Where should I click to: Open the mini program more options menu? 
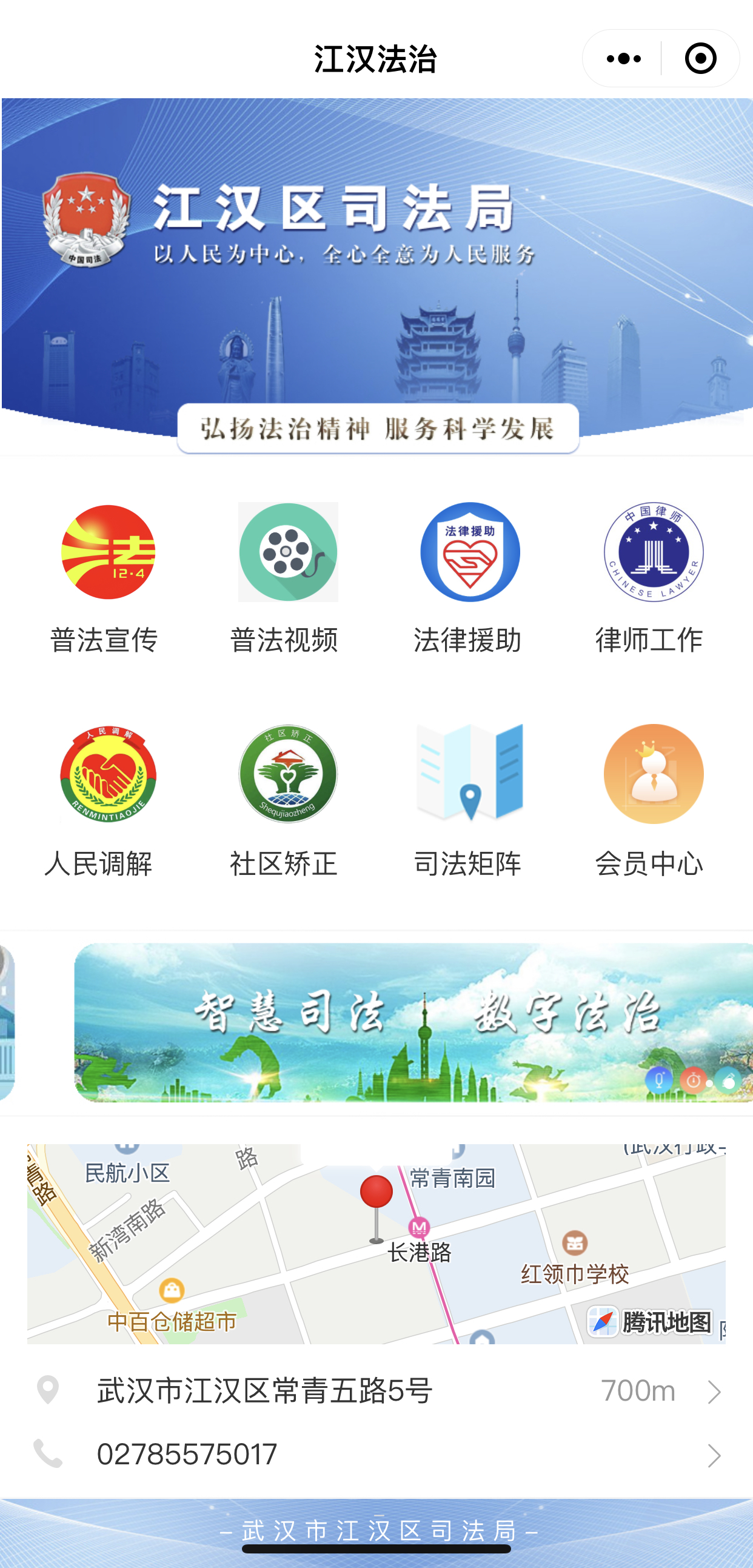[623, 58]
